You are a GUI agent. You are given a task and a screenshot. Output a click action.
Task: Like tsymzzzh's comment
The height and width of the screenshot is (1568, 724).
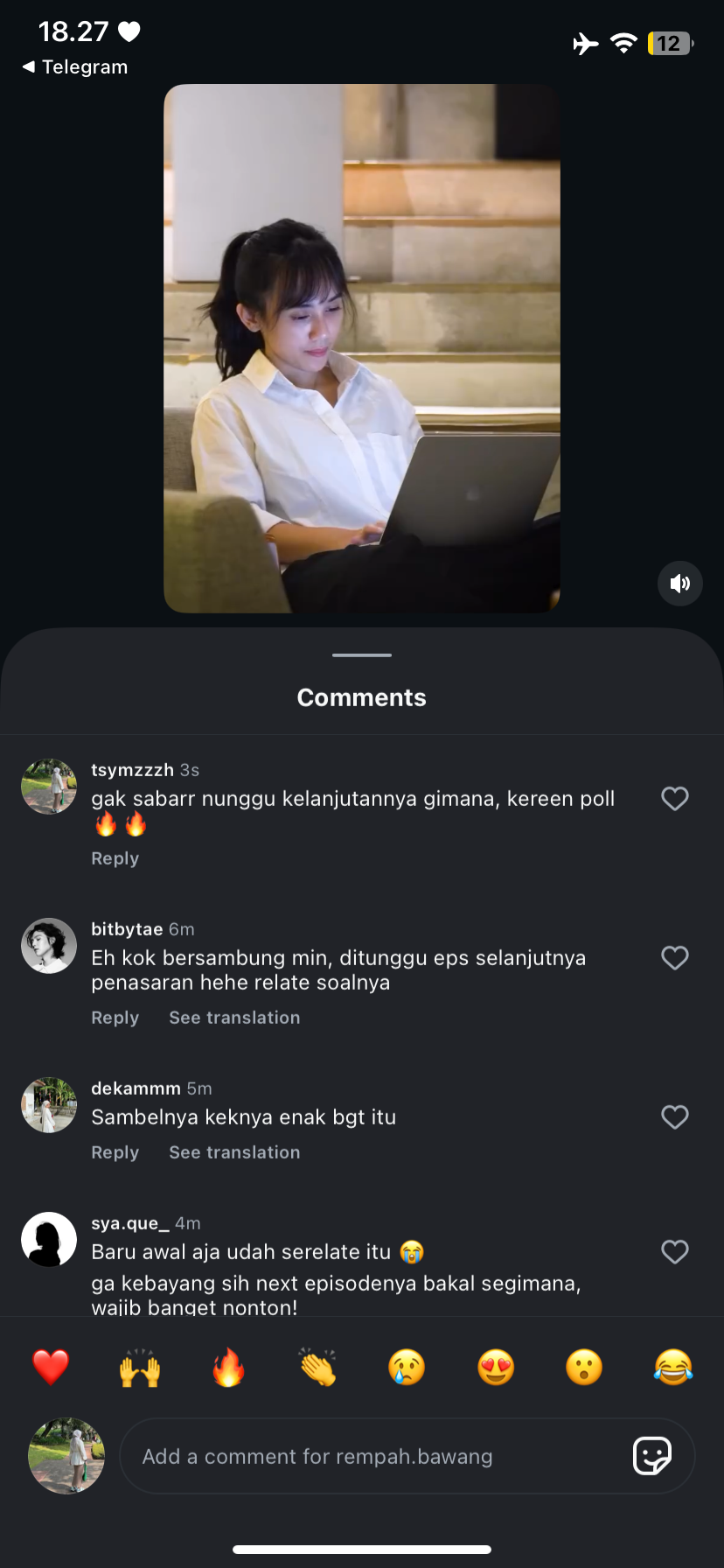pos(674,798)
